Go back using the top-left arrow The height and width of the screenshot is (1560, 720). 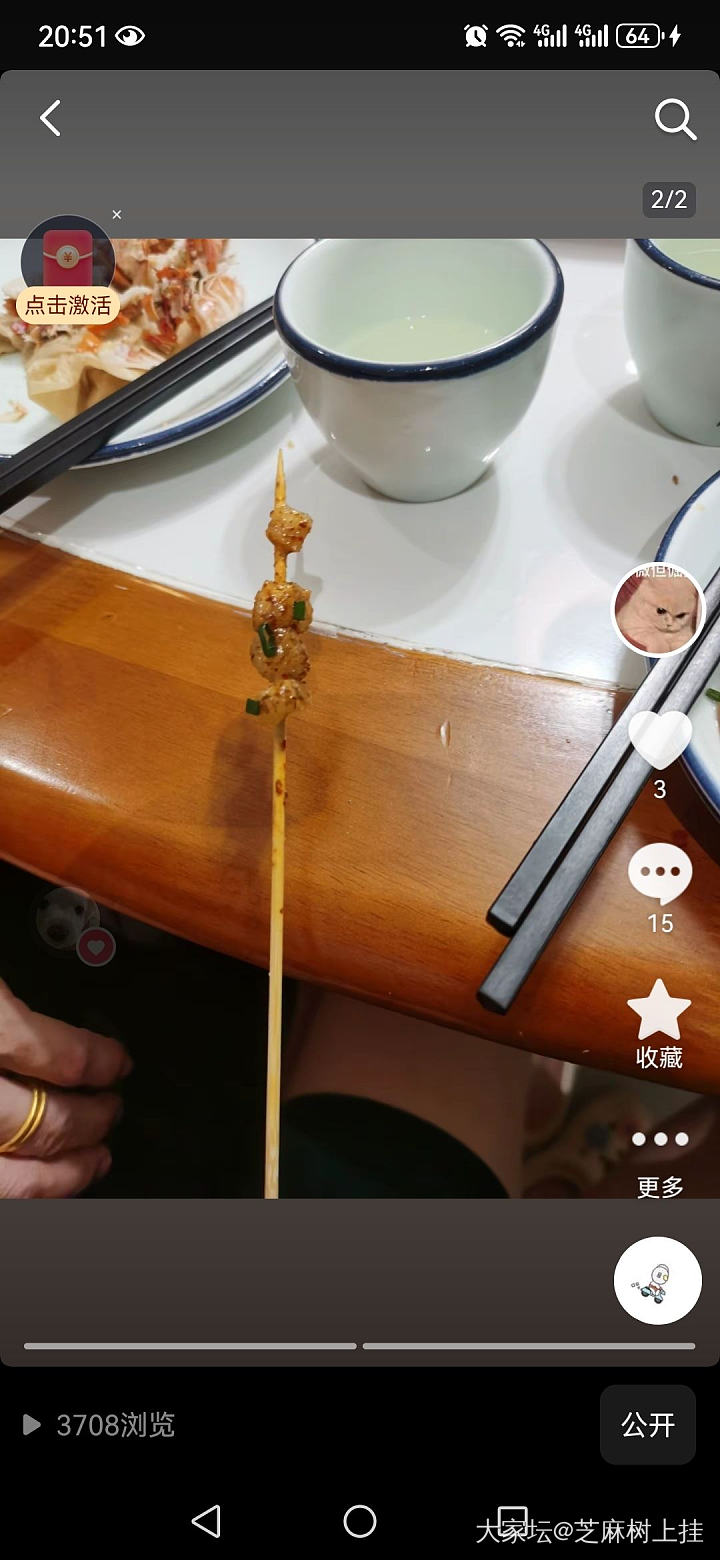click(x=50, y=118)
